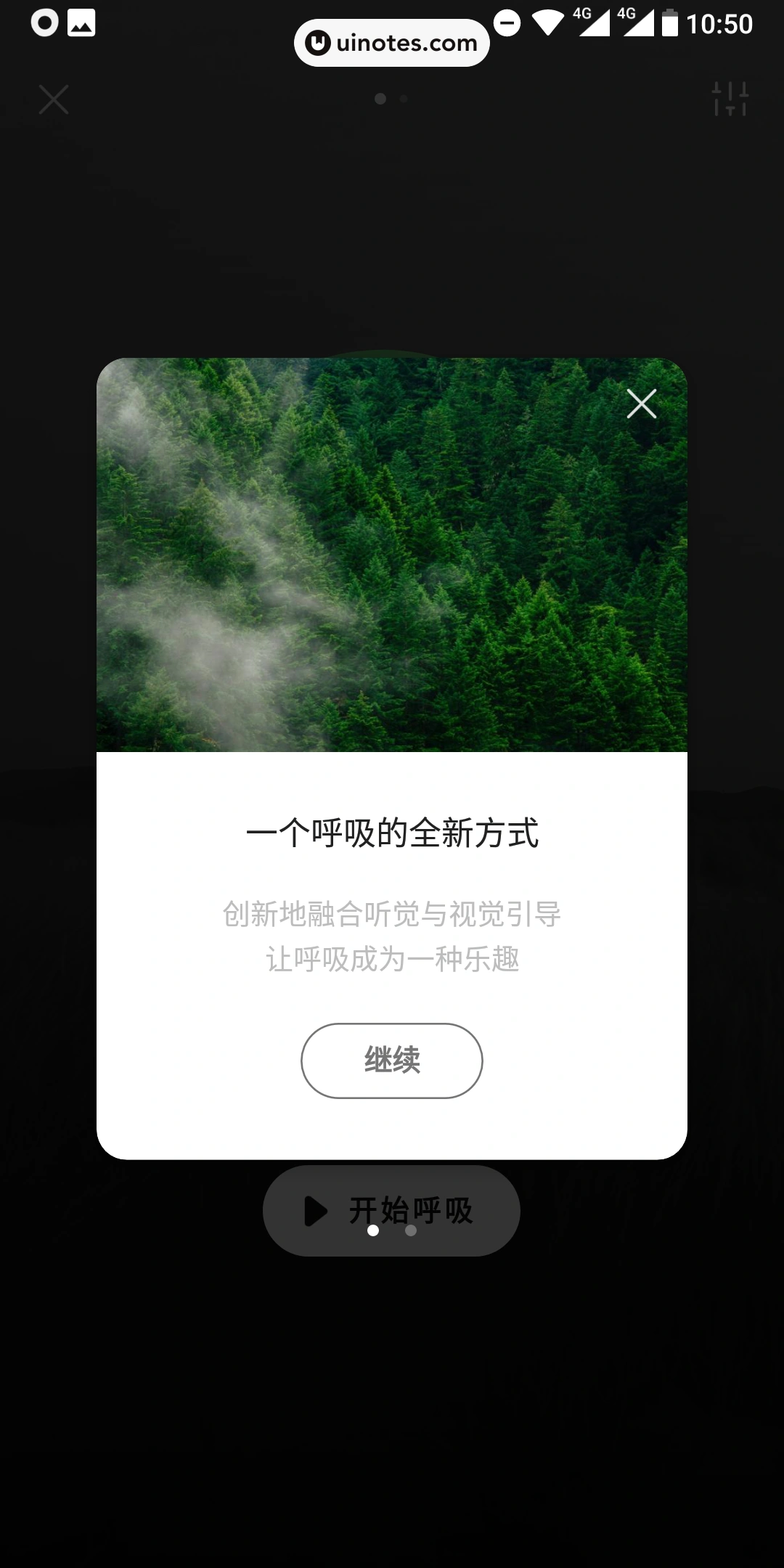Screen dimensions: 784x1568
Task: Dismiss the dialog via its X icon
Action: (x=641, y=404)
